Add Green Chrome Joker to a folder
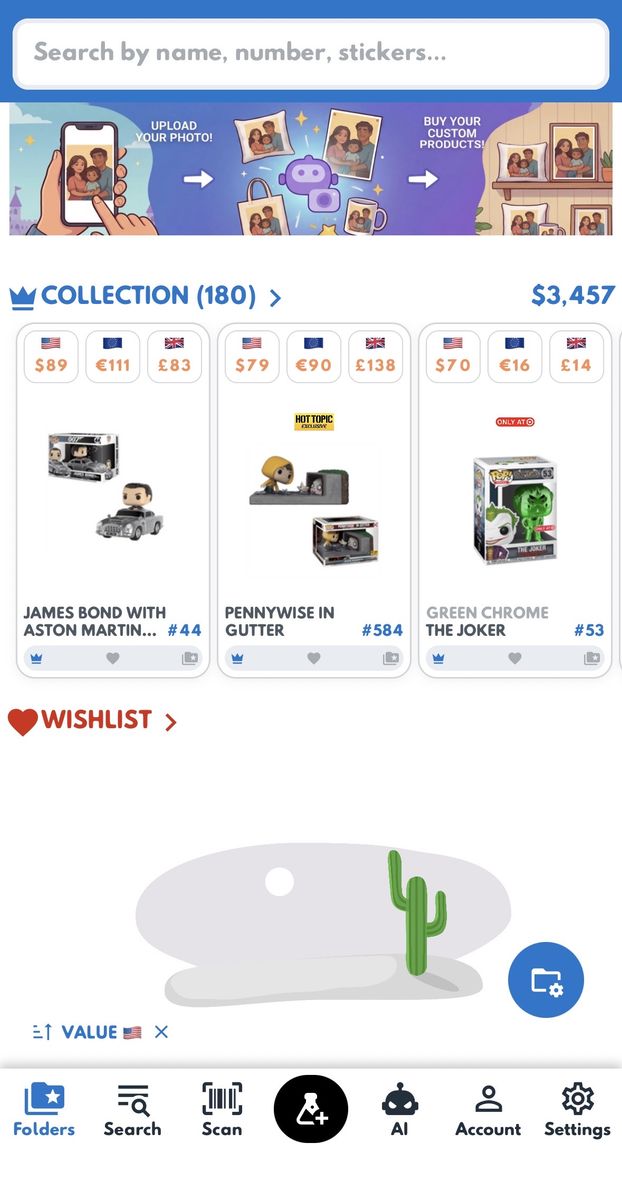622x1200 pixels. coord(592,658)
